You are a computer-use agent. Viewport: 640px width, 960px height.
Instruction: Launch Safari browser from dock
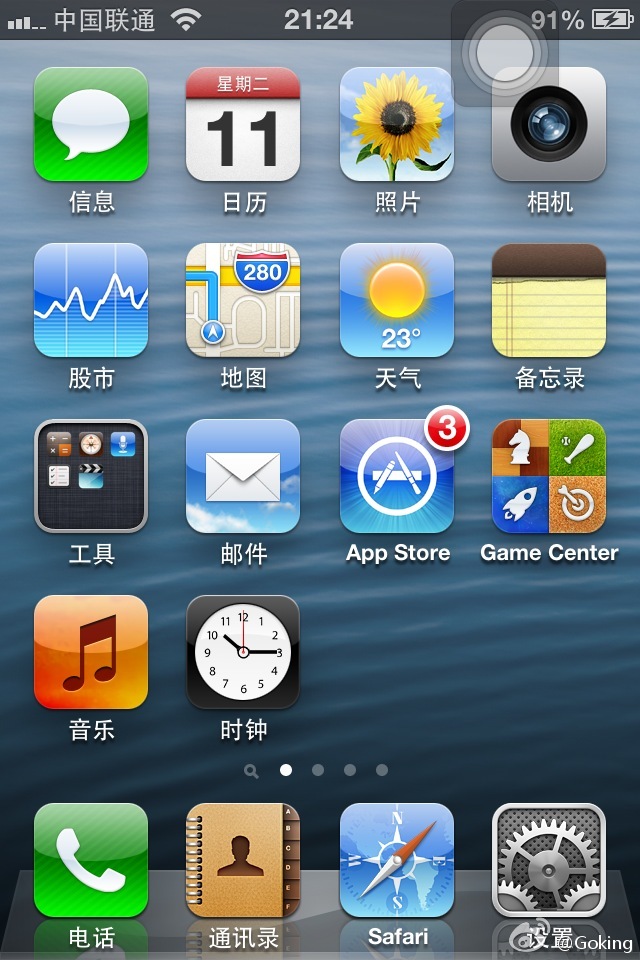(397, 860)
